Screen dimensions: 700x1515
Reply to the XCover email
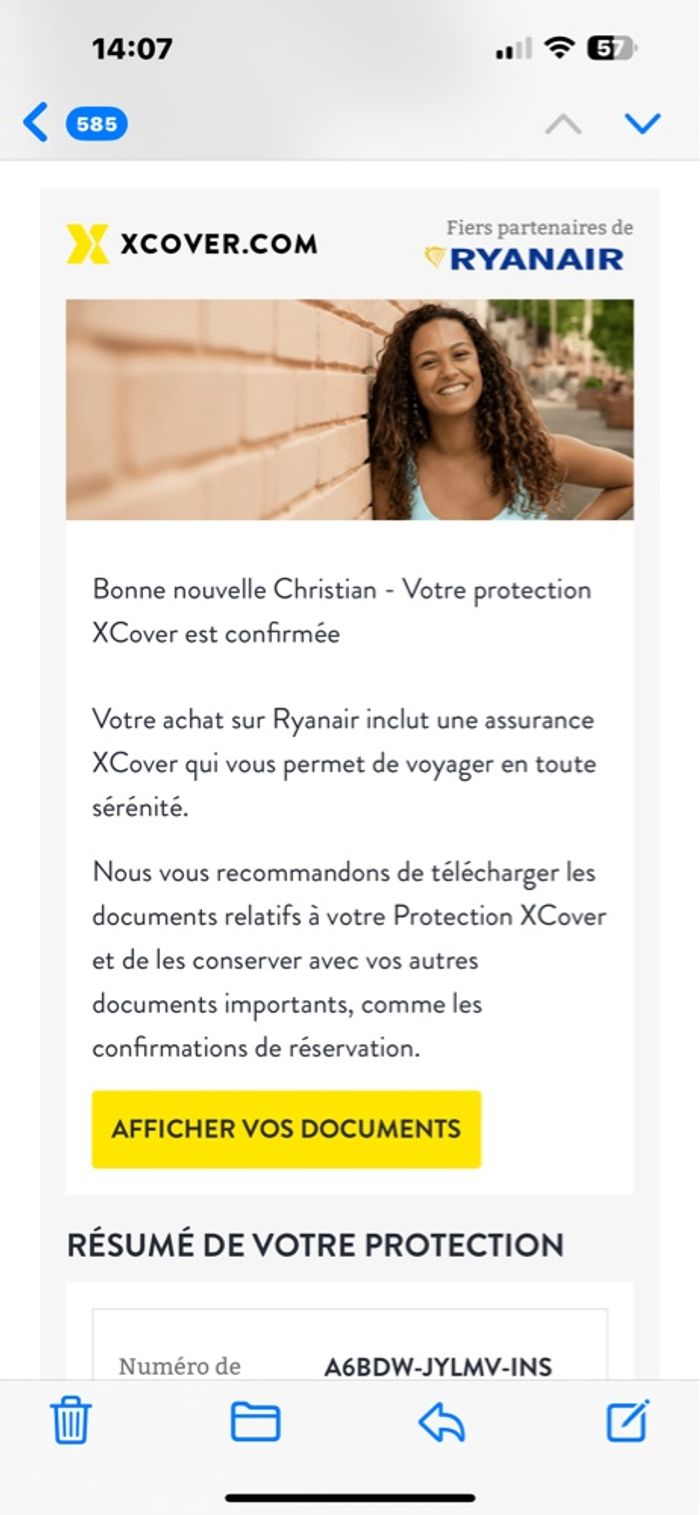point(441,1421)
